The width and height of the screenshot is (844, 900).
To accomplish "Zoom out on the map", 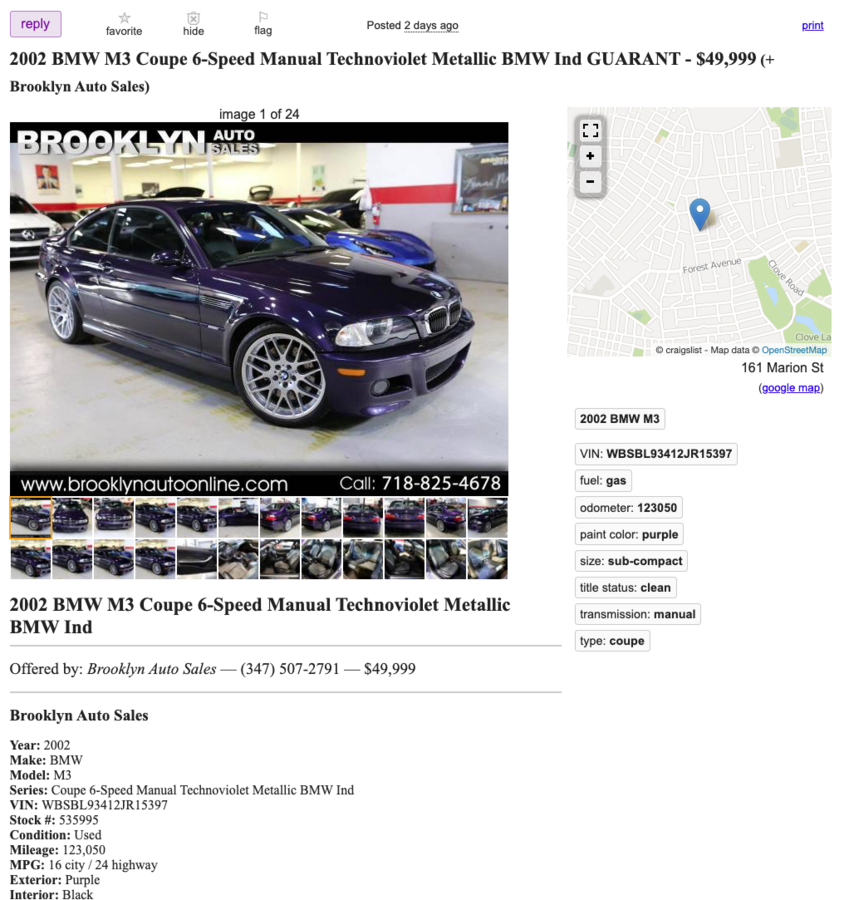I will pyautogui.click(x=590, y=182).
